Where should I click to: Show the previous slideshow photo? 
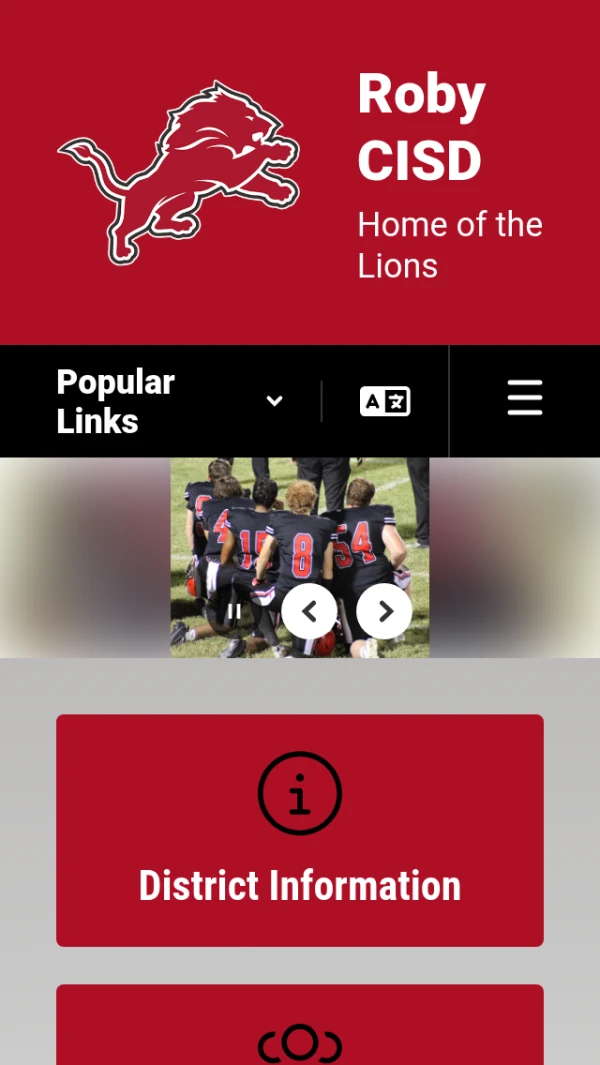309,611
